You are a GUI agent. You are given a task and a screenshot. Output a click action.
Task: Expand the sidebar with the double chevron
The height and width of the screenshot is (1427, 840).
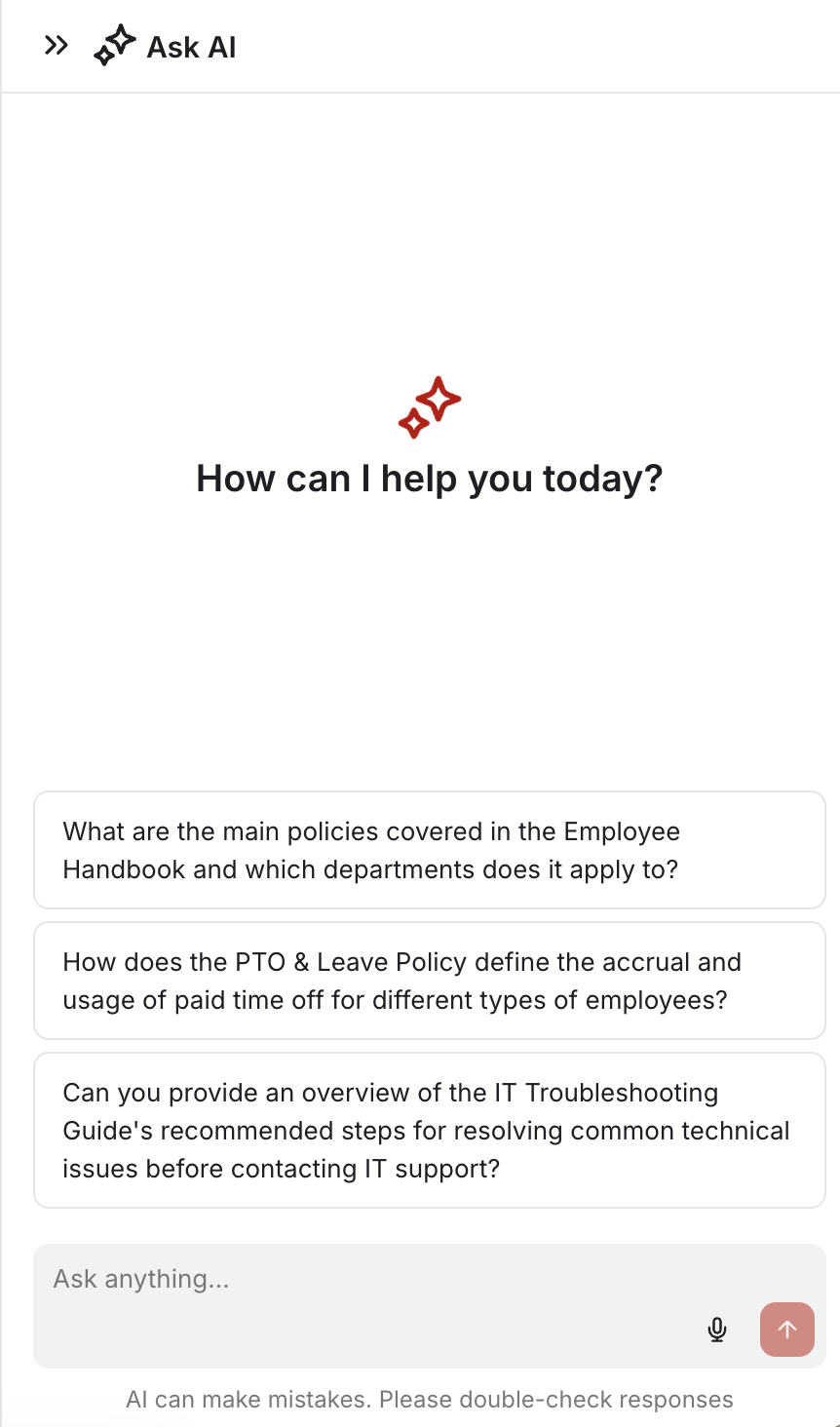click(x=57, y=46)
